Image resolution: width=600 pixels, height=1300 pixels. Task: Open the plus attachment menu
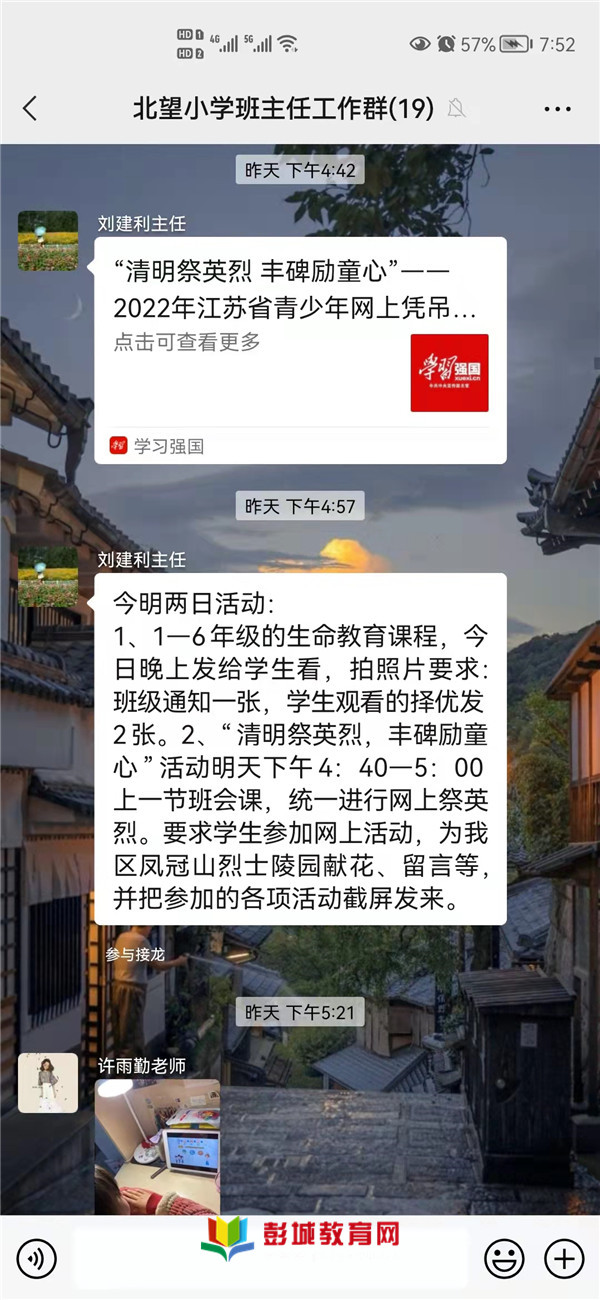click(x=563, y=1258)
